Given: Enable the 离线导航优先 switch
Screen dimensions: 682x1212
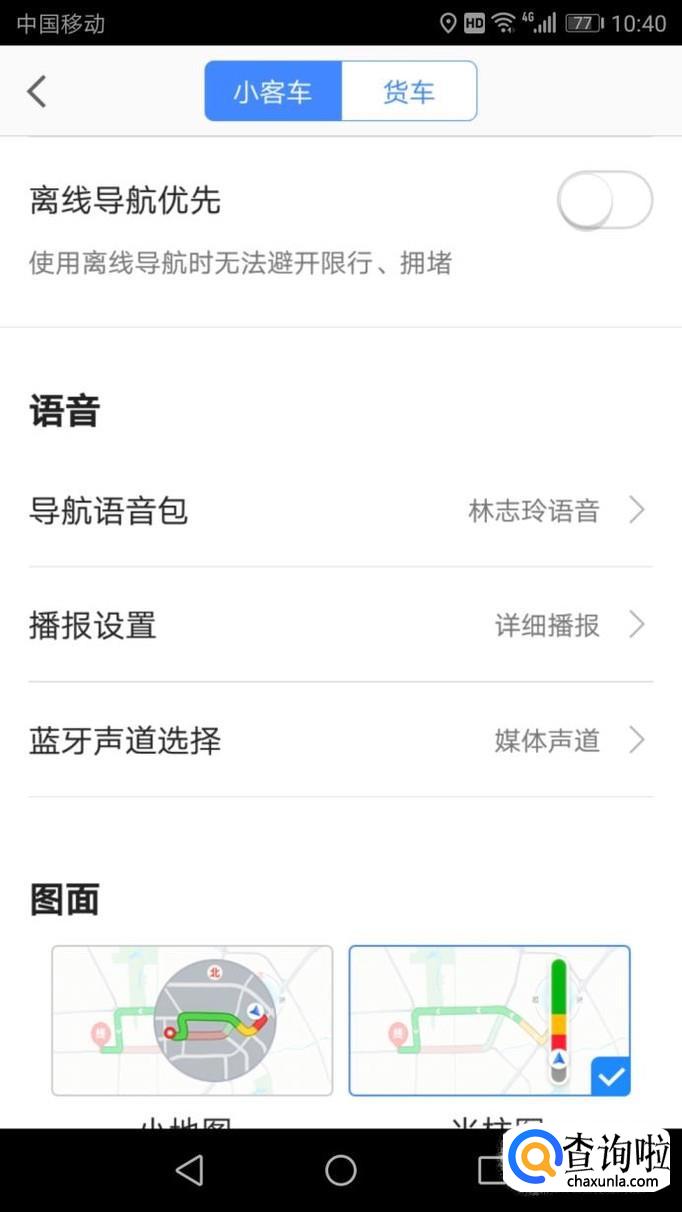Looking at the screenshot, I should pyautogui.click(x=604, y=200).
